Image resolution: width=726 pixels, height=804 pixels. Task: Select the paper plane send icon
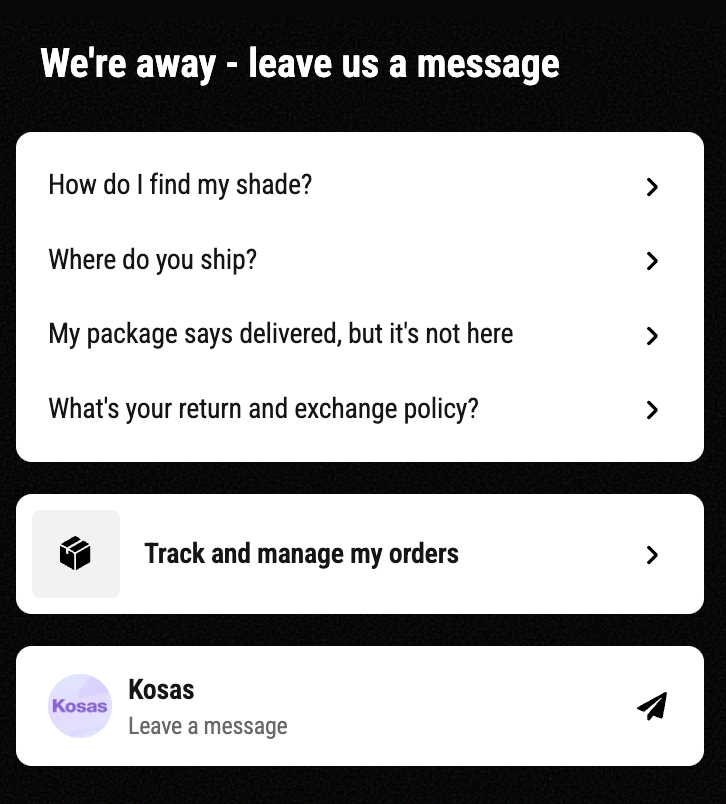coord(652,706)
